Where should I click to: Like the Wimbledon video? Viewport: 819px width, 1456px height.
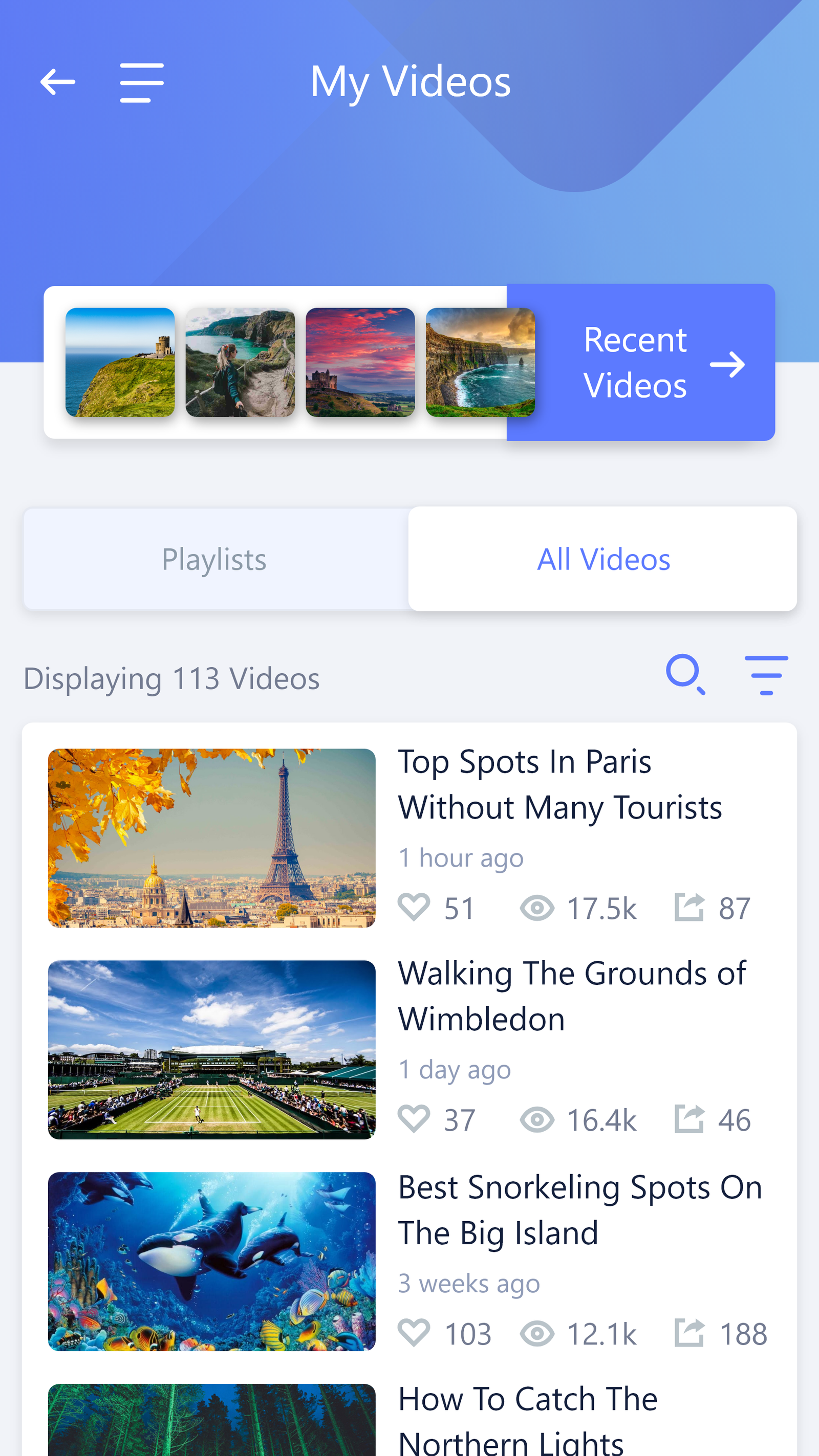click(414, 1119)
